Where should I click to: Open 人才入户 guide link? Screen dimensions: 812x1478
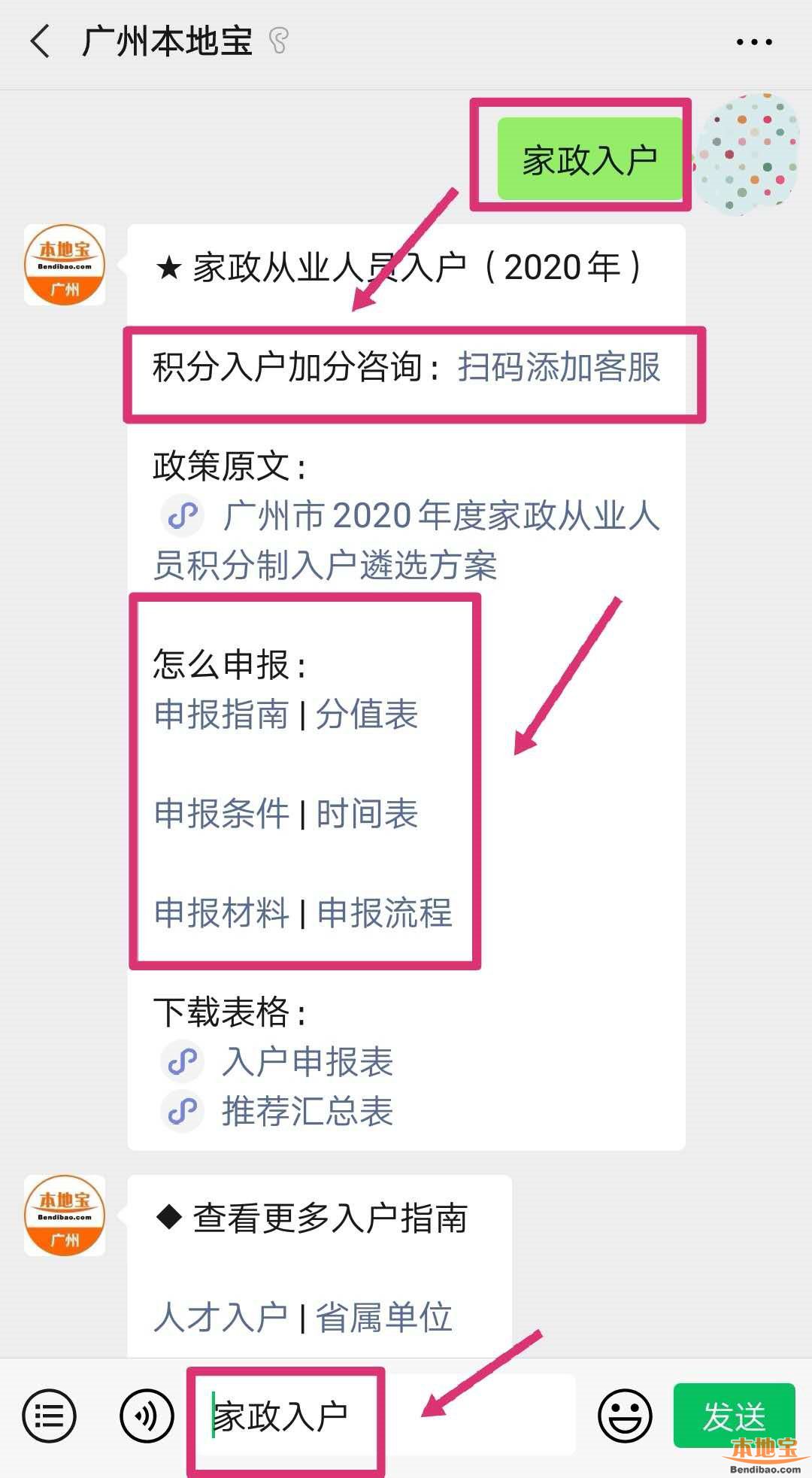(221, 1318)
